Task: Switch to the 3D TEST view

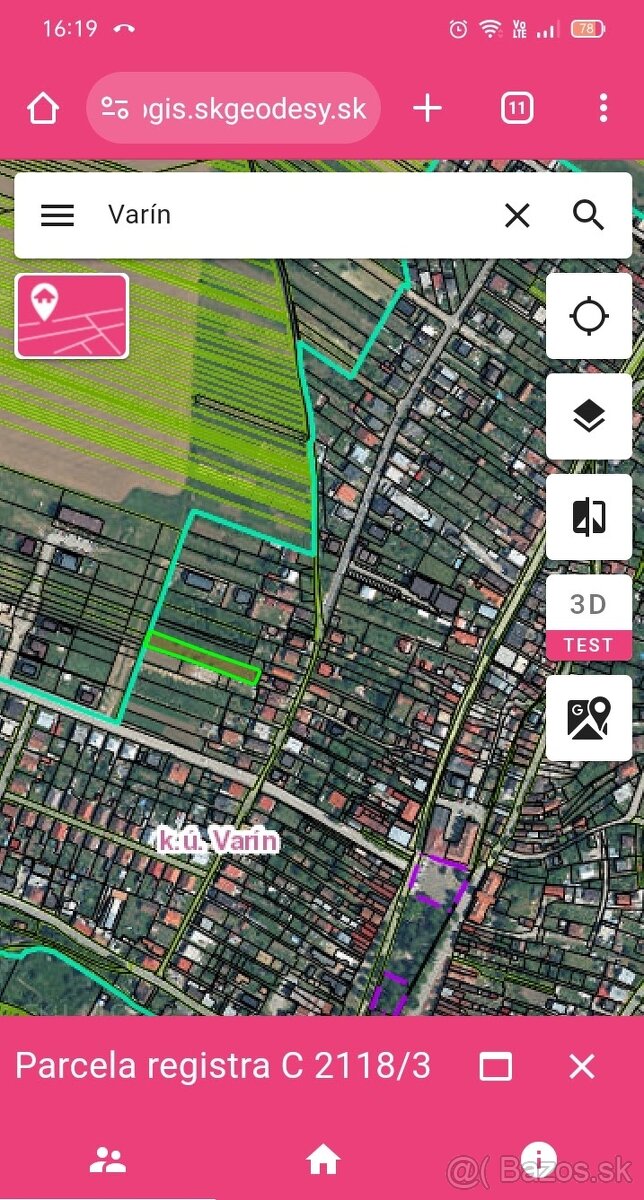Action: click(x=589, y=617)
